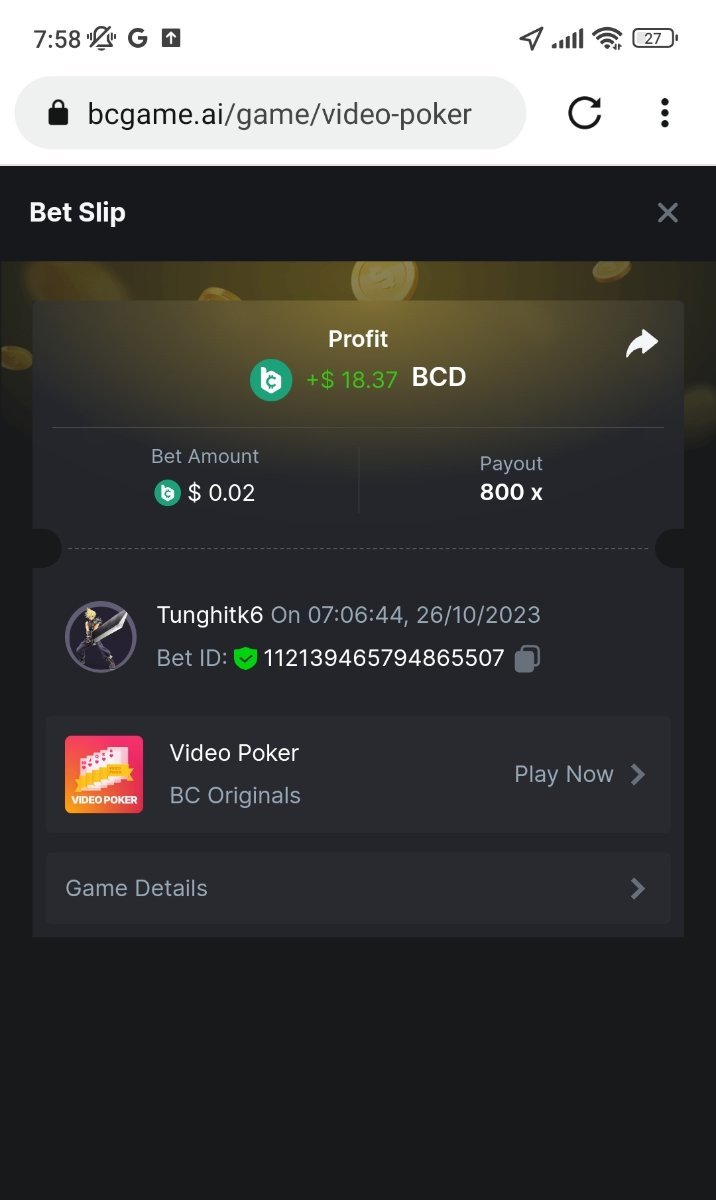Expand the Game Details row
Viewport: 716px width, 1200px height.
pos(357,888)
